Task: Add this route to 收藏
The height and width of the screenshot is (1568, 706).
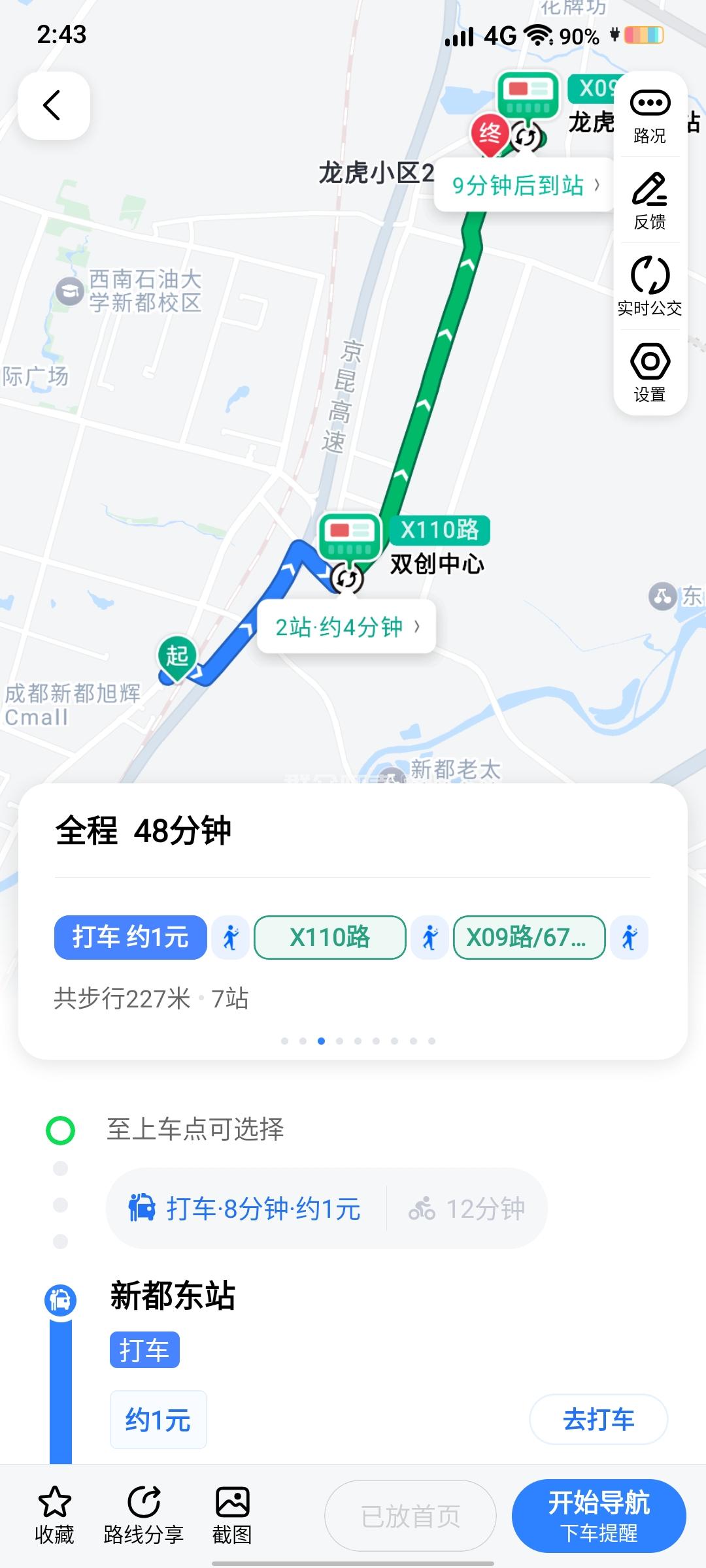Action: coord(54,1514)
